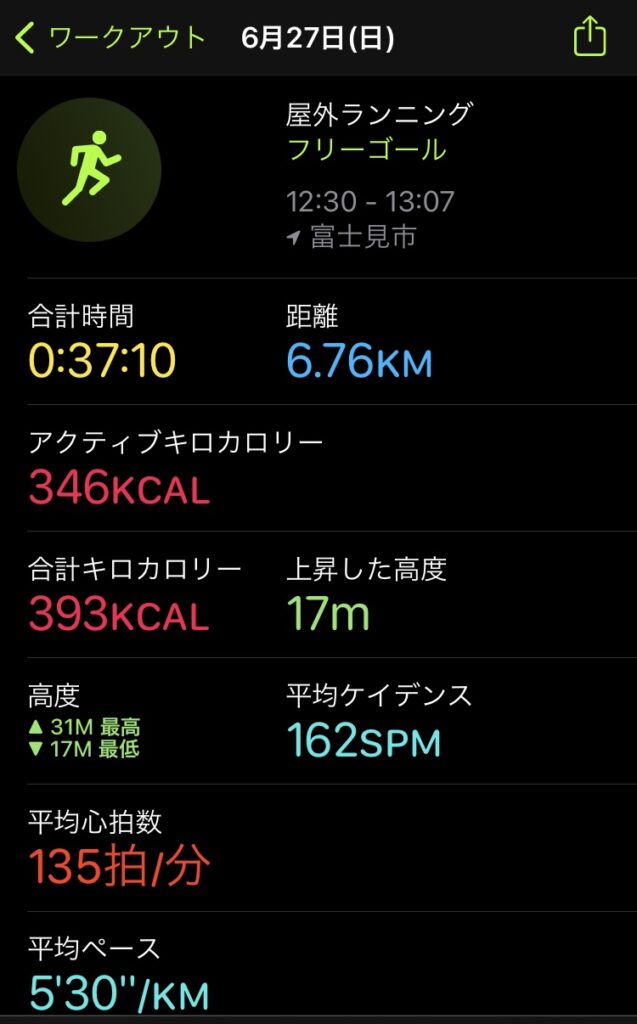Share this workout summary

point(590,37)
